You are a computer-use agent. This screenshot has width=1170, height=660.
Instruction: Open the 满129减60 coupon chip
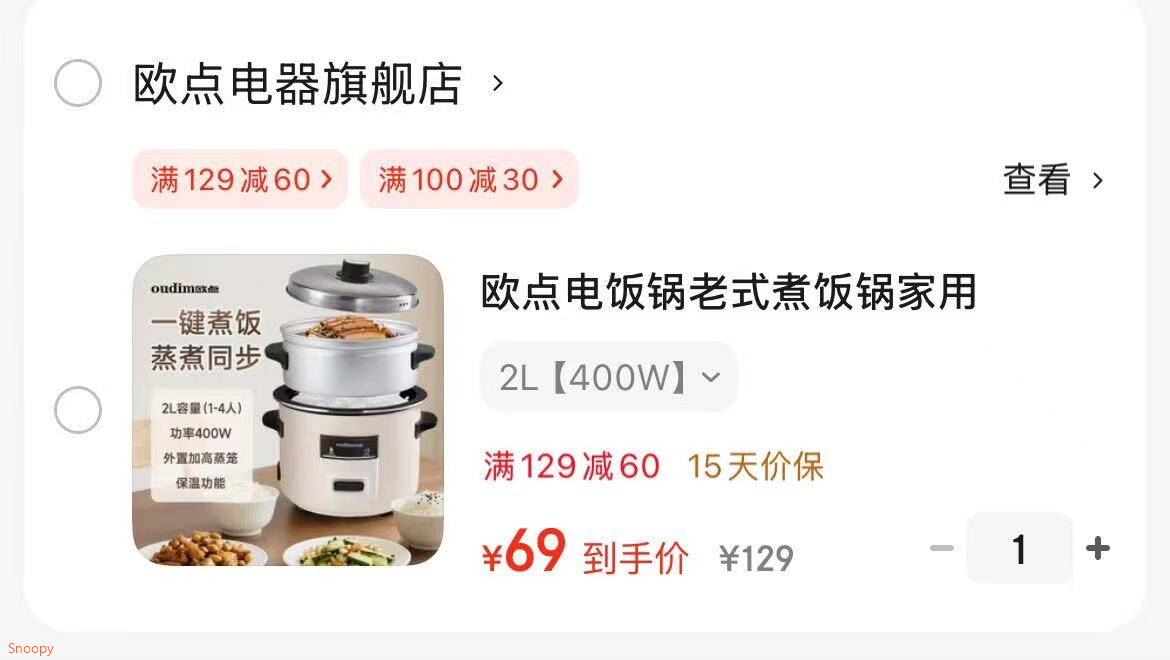click(240, 180)
